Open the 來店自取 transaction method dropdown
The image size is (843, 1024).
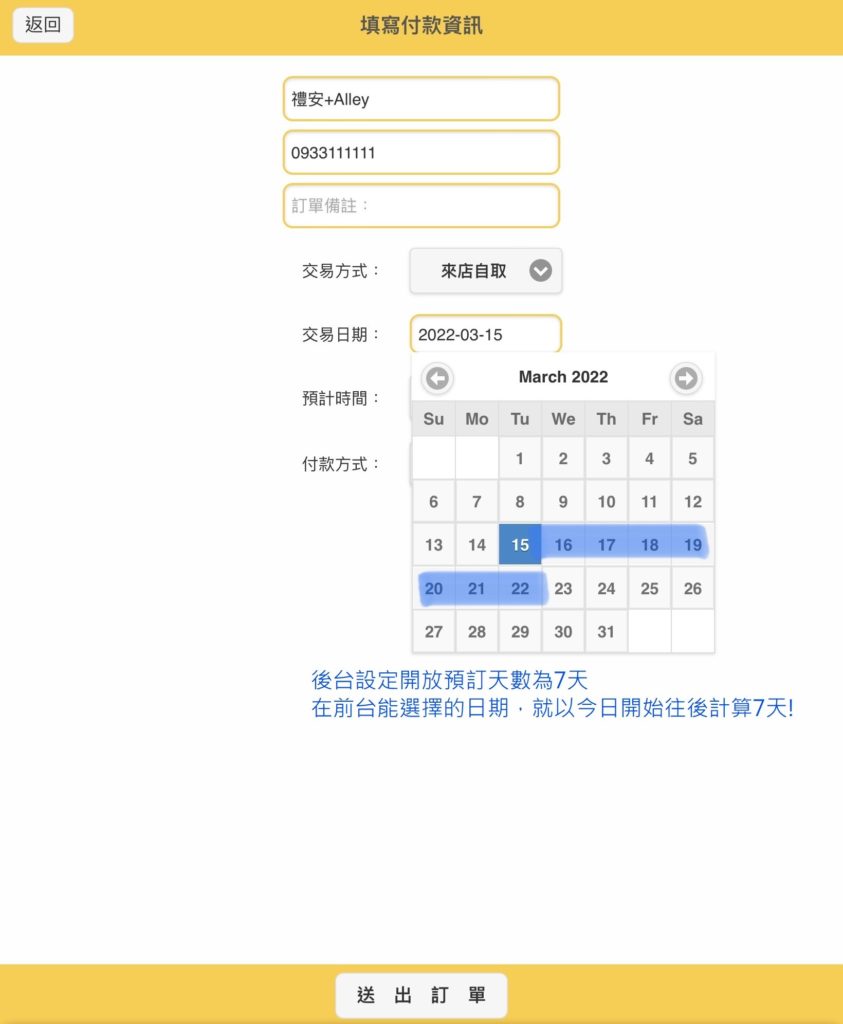(486, 270)
